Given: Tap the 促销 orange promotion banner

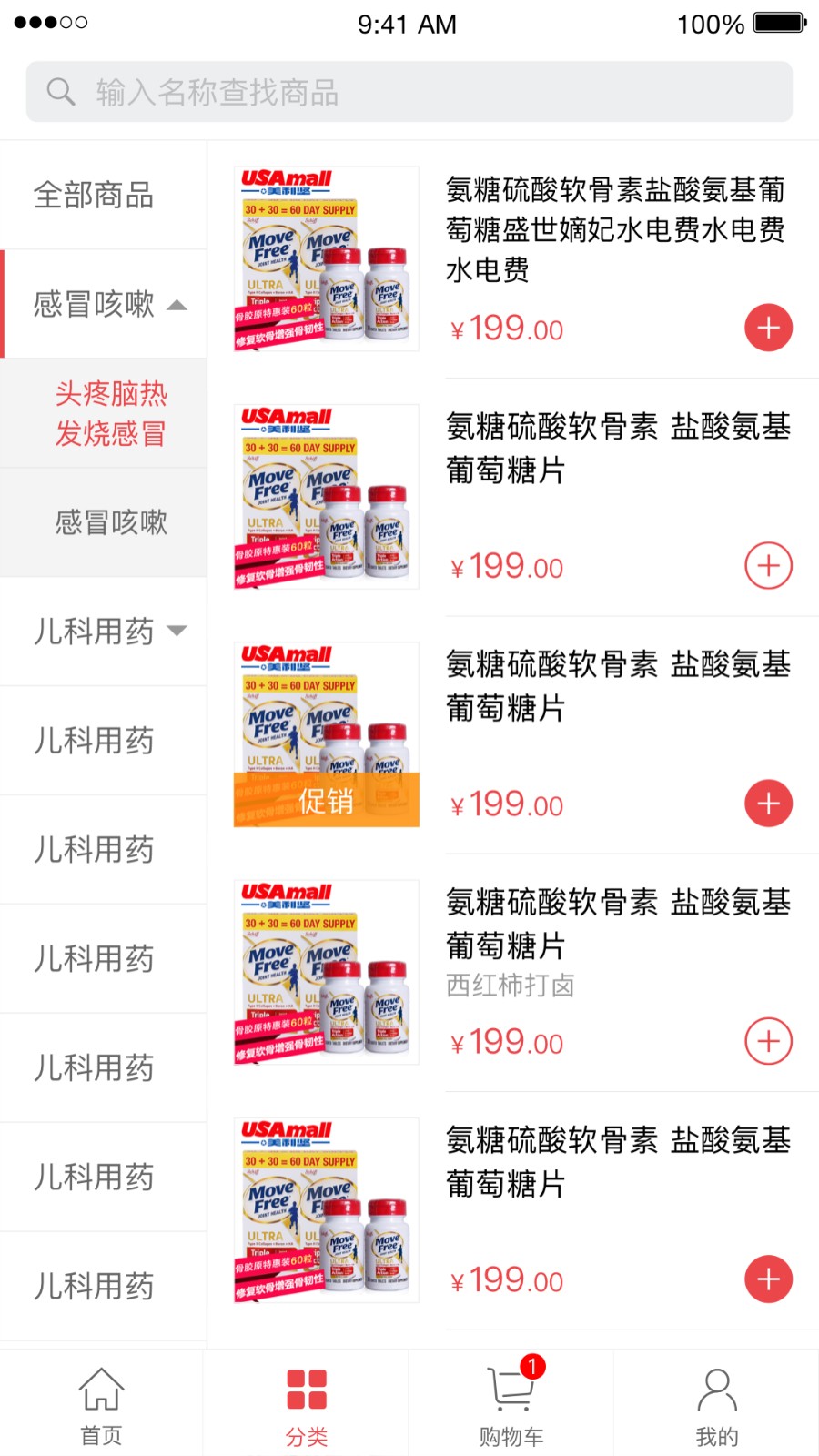Looking at the screenshot, I should pyautogui.click(x=327, y=803).
